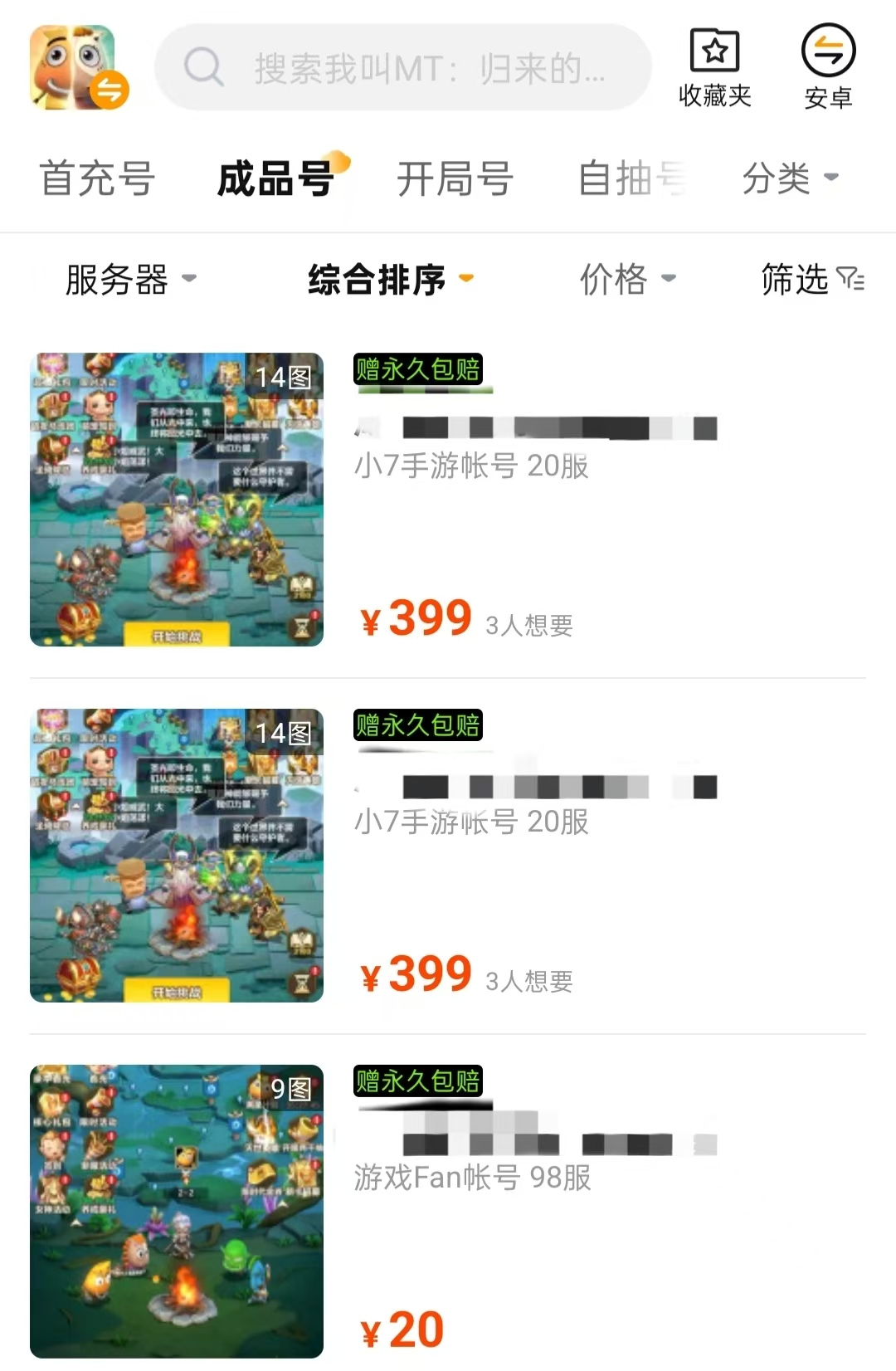Switch to the 首充号 tab
Screen dimensions: 896x1371
(x=97, y=178)
